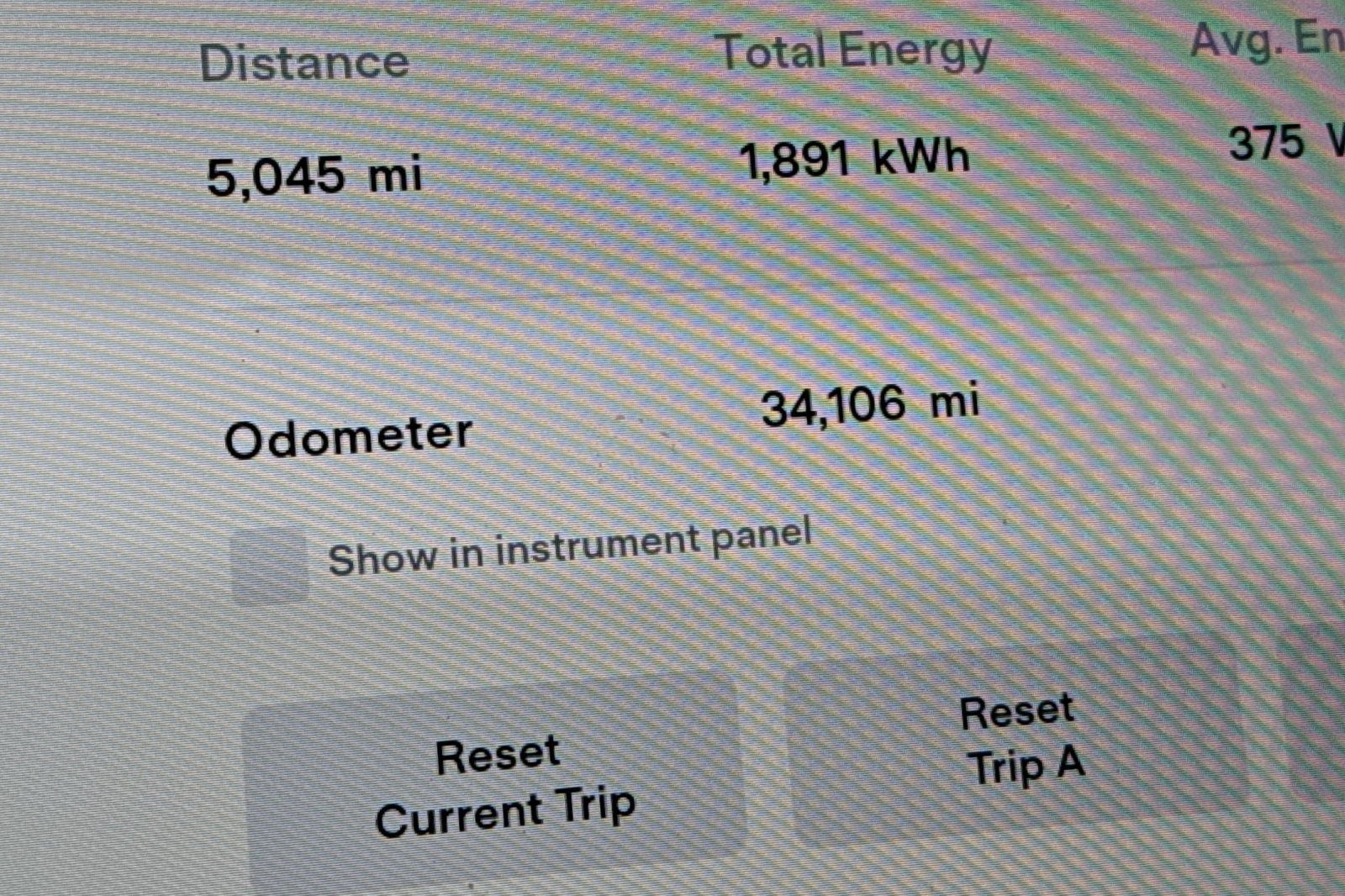This screenshot has width=1345, height=896.
Task: Enable Show in instrument panel checkbox
Action: tap(270, 566)
